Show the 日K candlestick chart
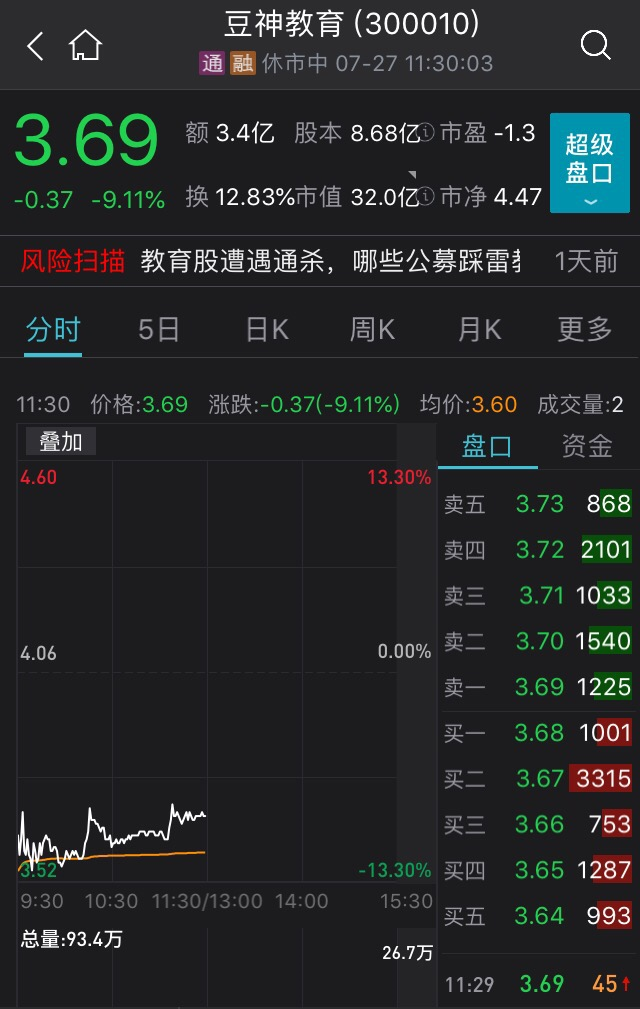Screen dimensions: 640x1009 pyautogui.click(x=266, y=330)
